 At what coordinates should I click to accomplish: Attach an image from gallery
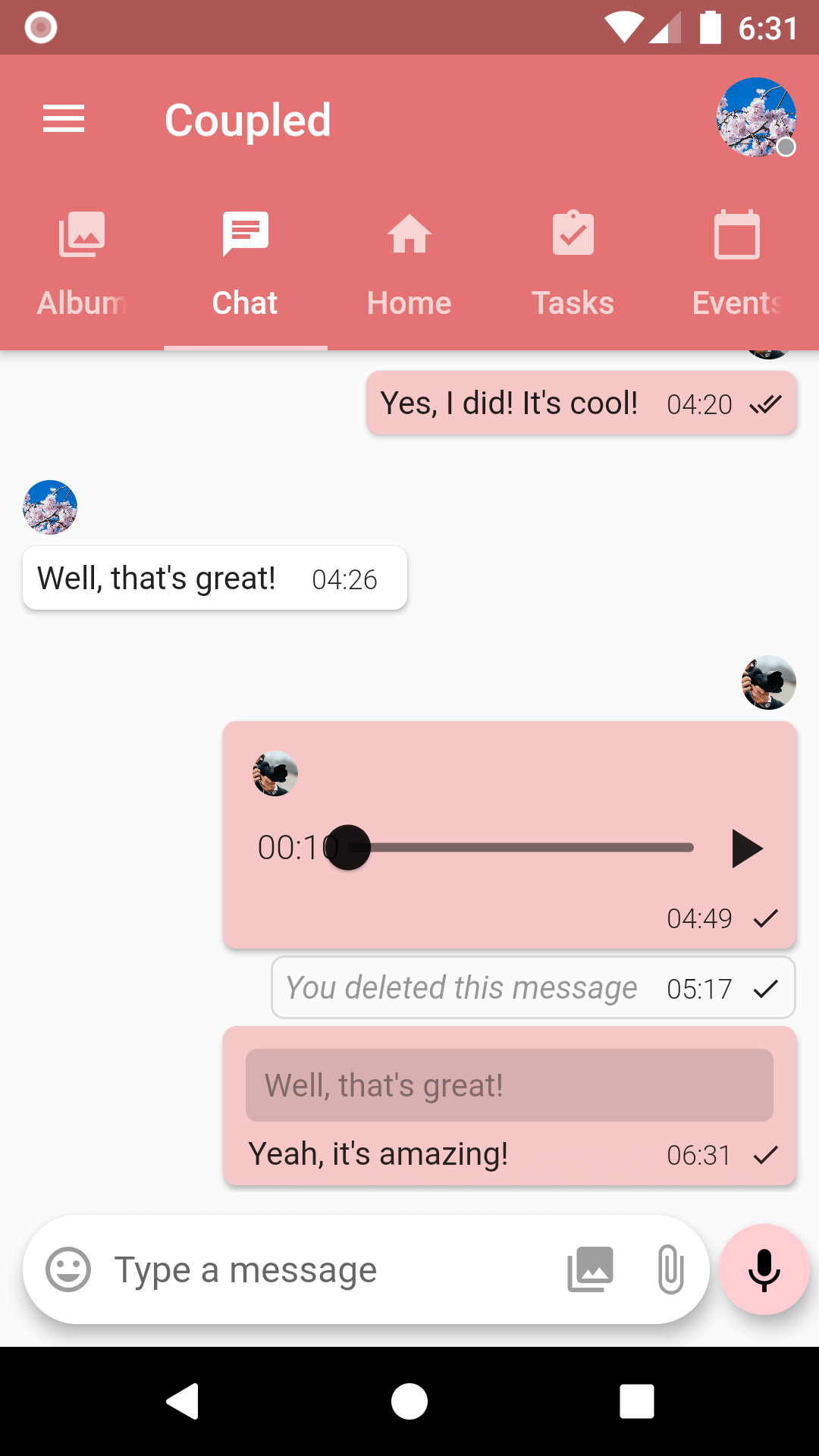[591, 1269]
